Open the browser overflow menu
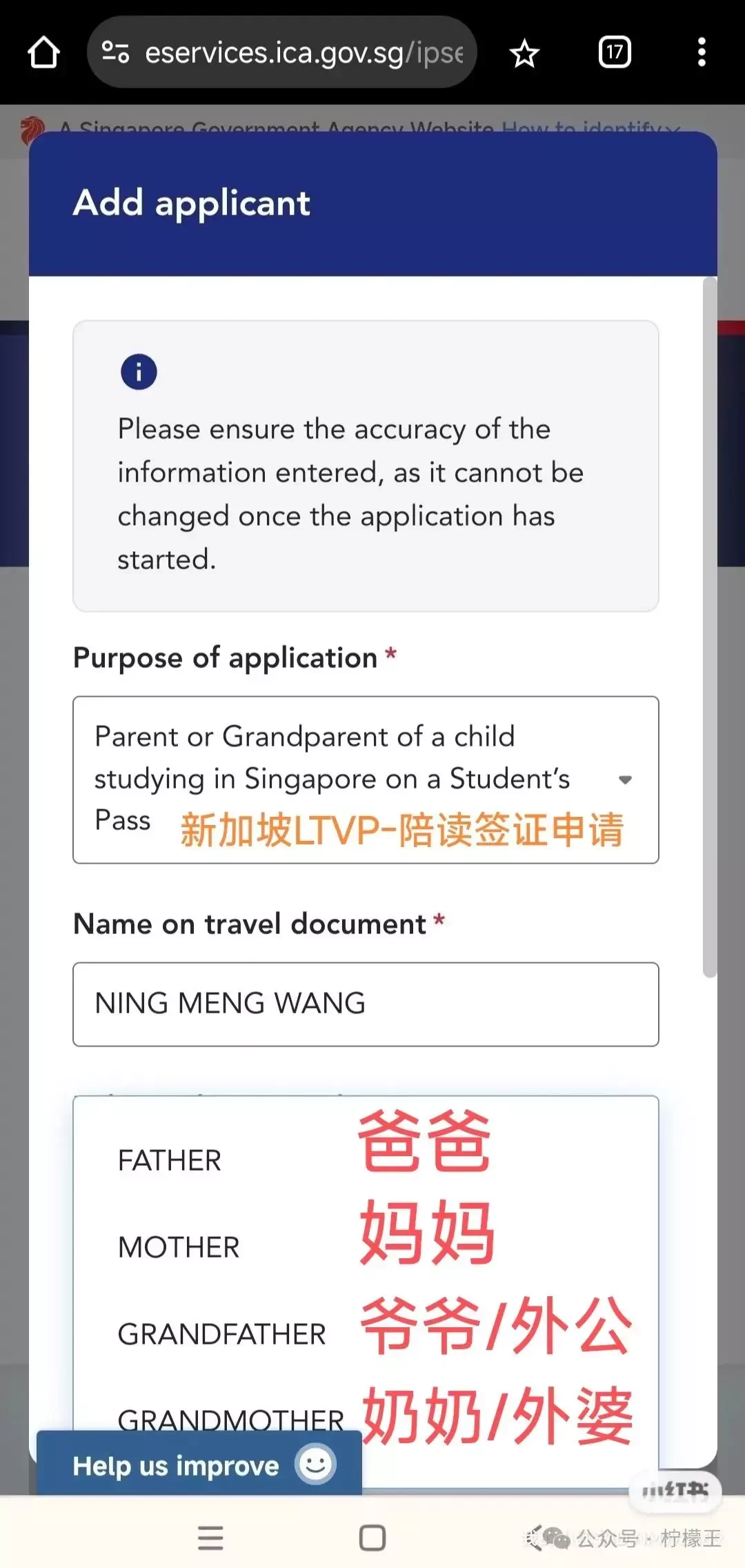This screenshot has width=745, height=1568. tap(702, 52)
